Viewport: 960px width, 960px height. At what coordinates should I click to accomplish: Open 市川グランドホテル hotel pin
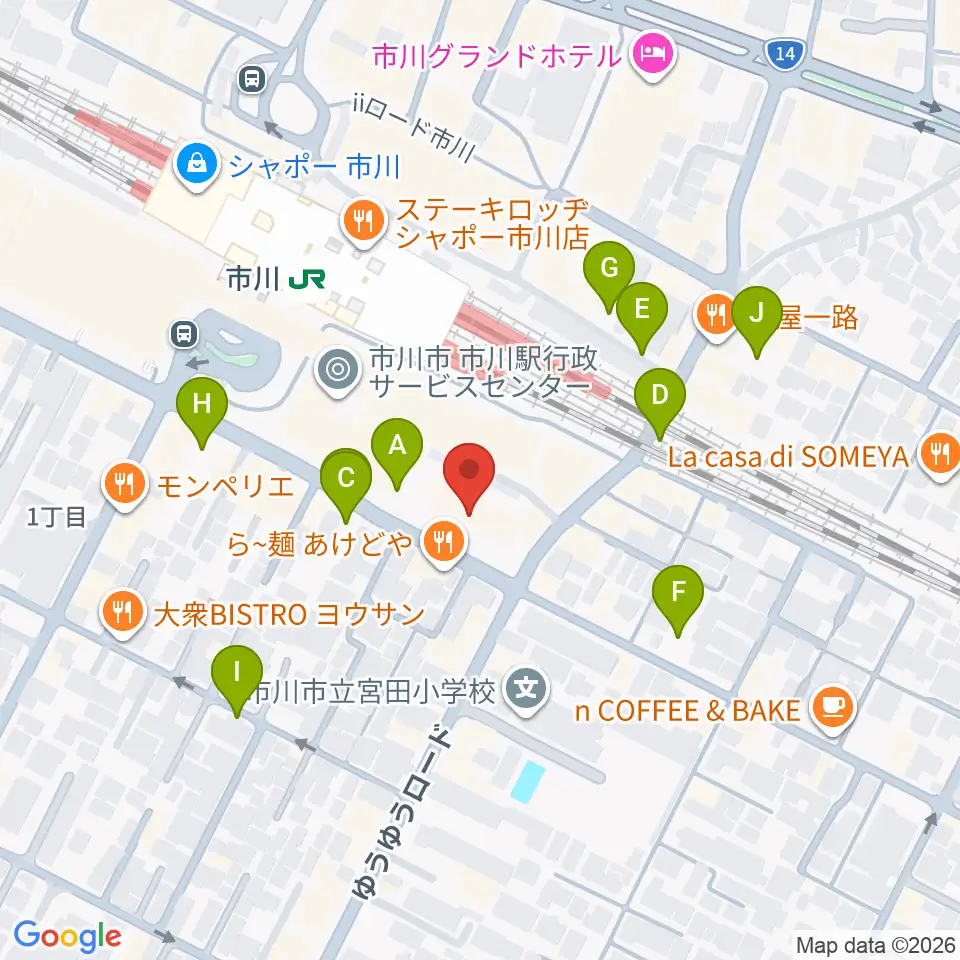pyautogui.click(x=653, y=57)
